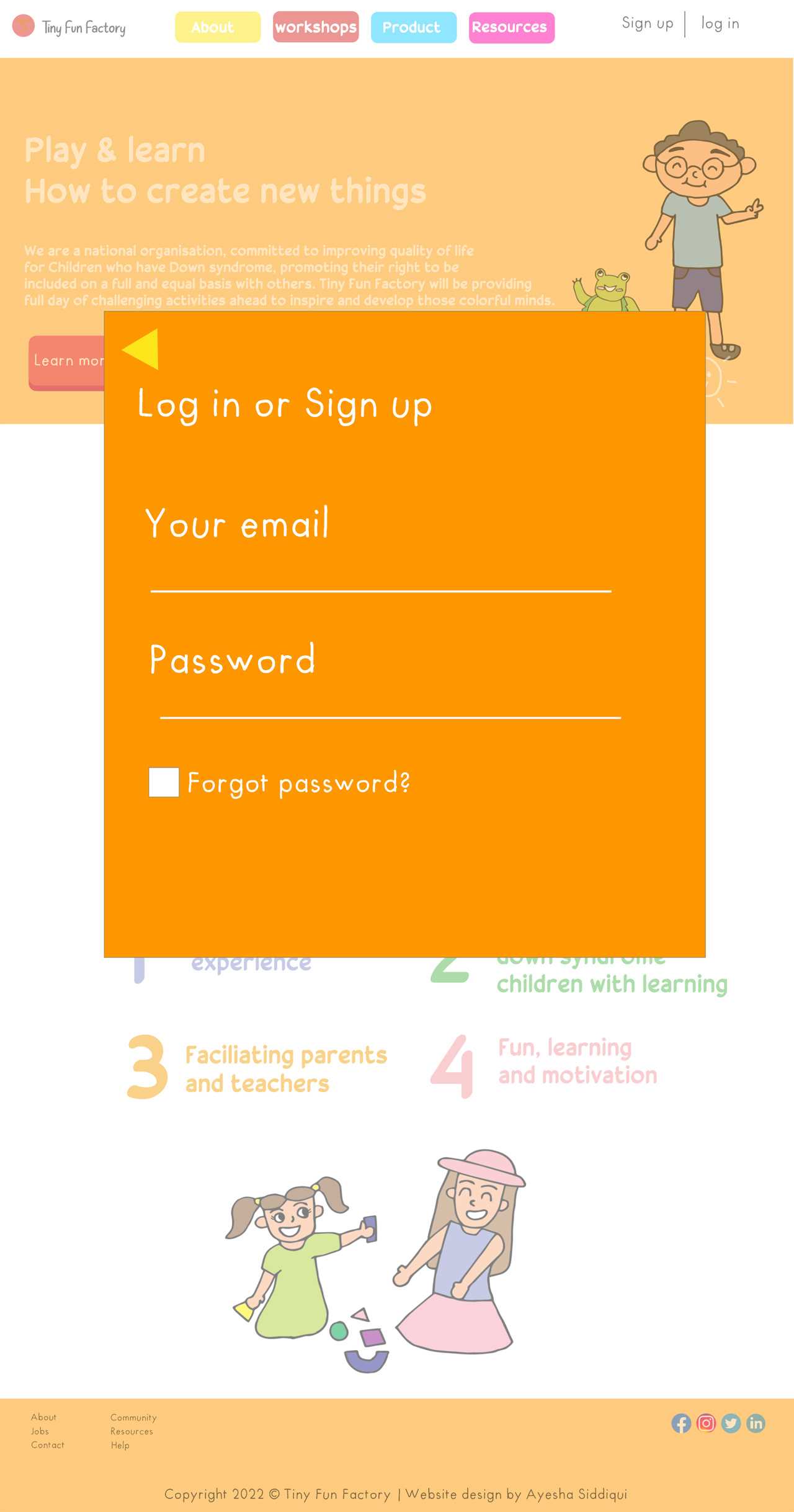Check the Forgot password box

pos(164,782)
